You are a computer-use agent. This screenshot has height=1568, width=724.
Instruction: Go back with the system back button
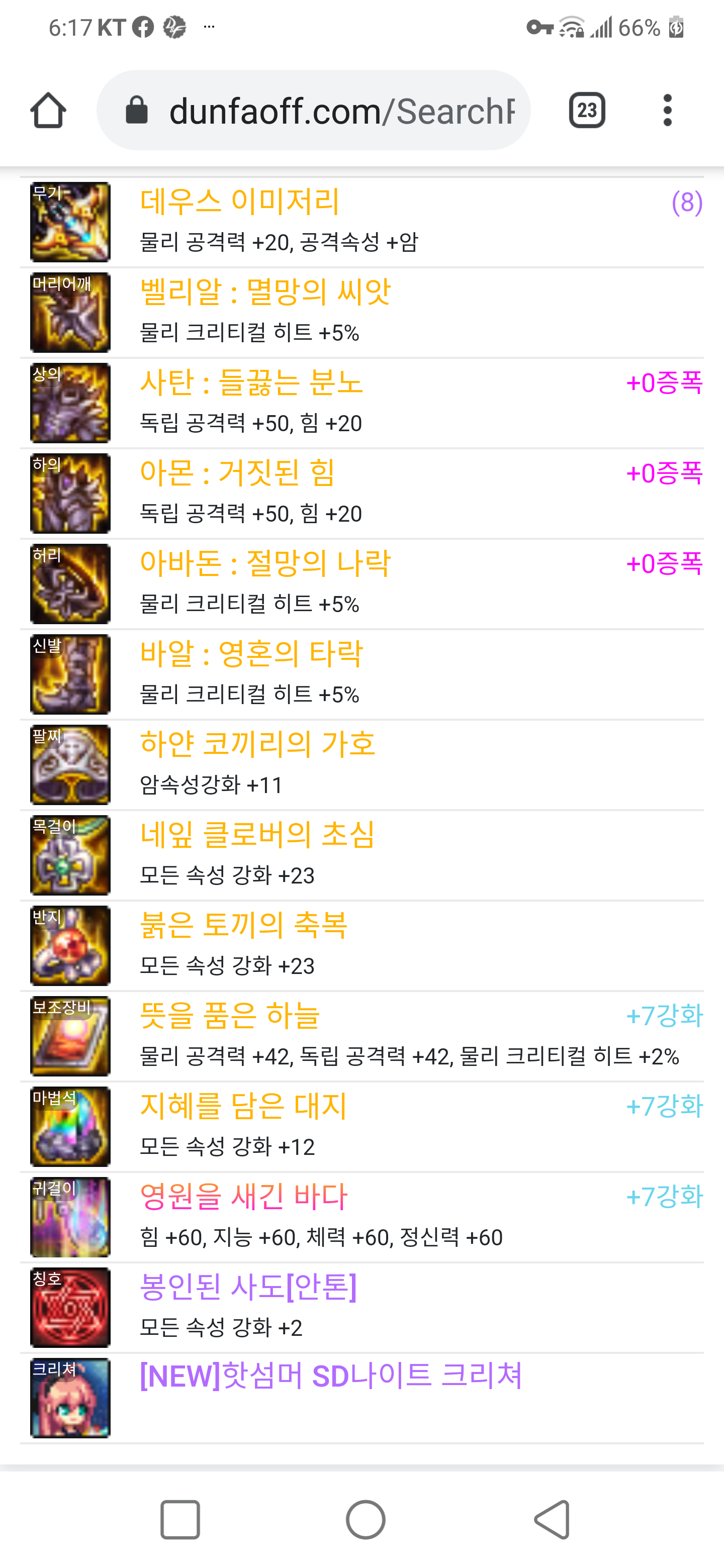click(x=552, y=1520)
